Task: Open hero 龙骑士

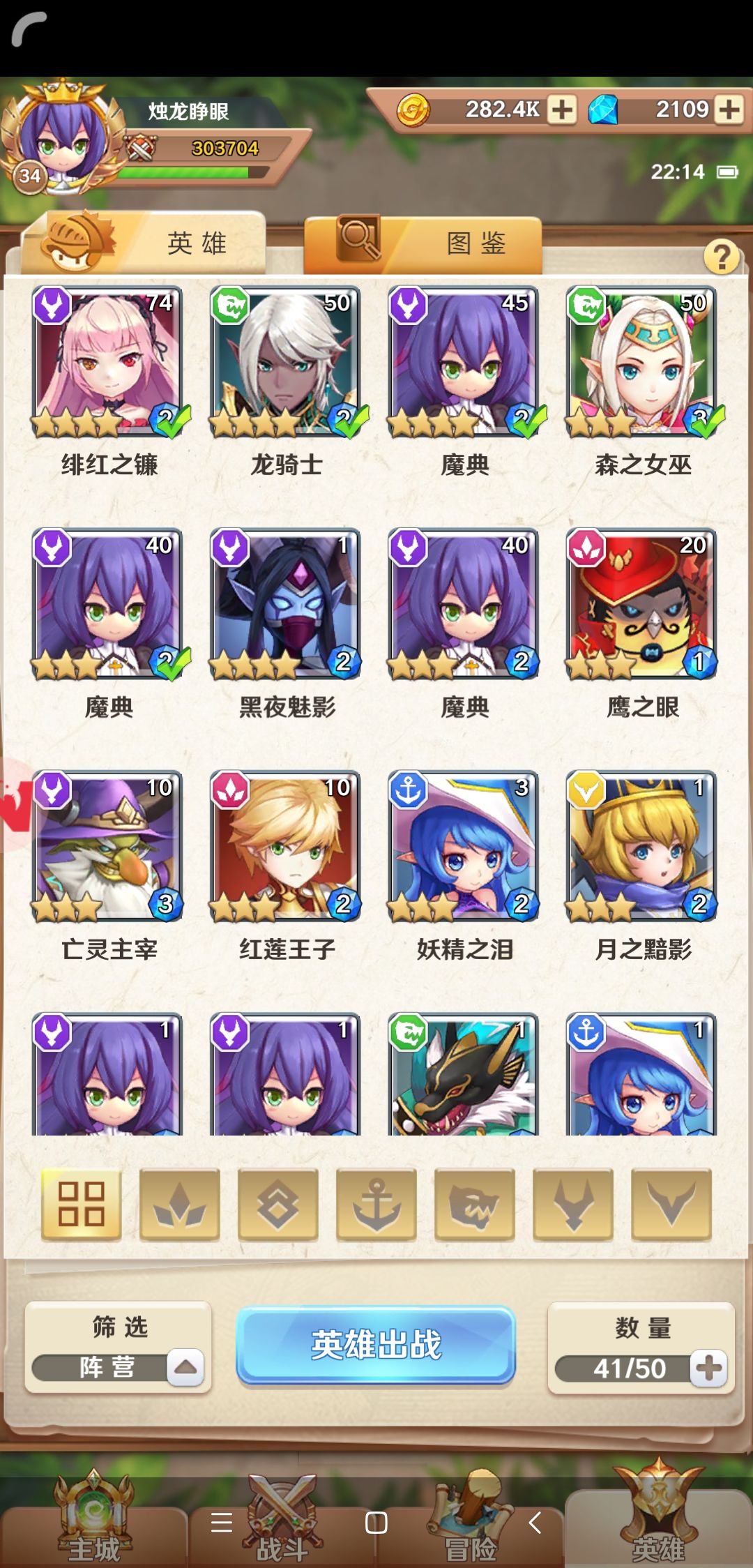Action: 286,361
